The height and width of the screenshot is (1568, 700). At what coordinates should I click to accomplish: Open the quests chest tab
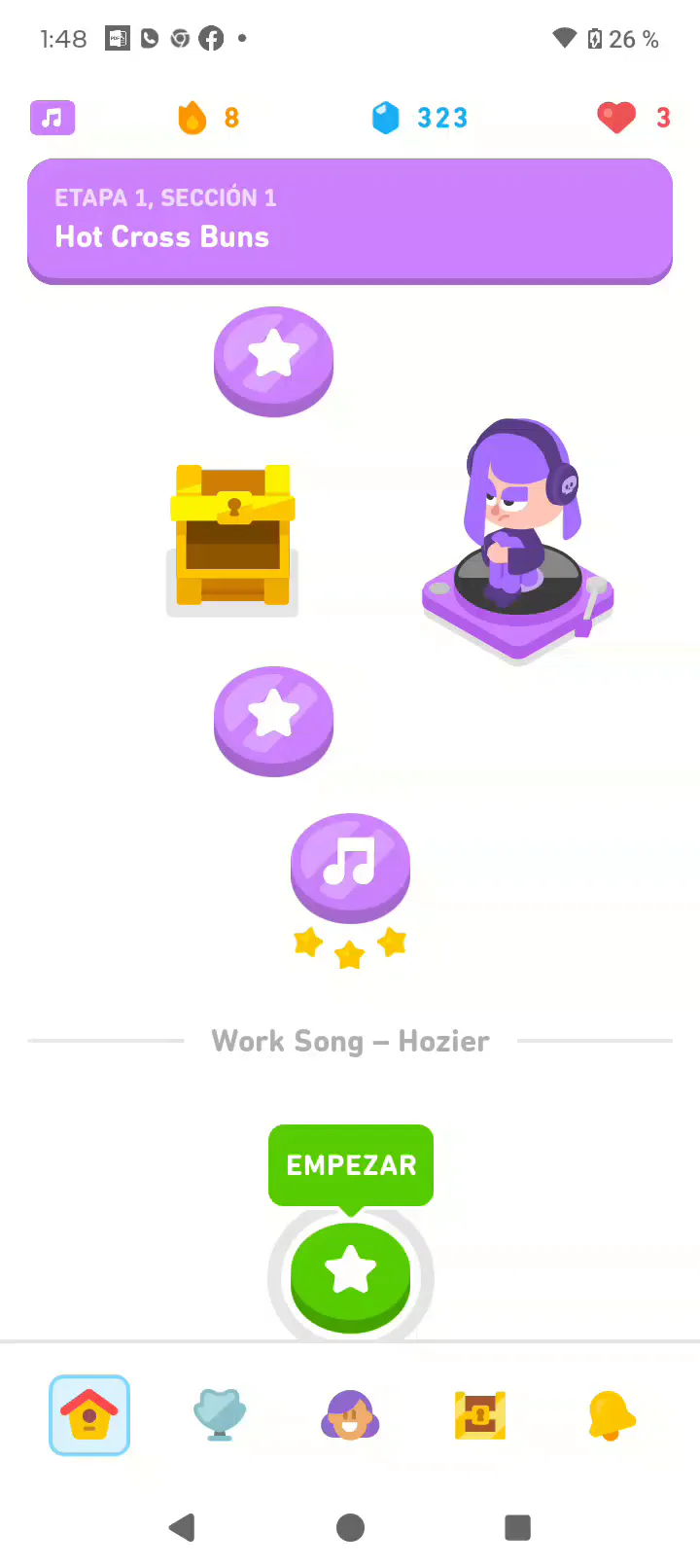click(480, 1415)
